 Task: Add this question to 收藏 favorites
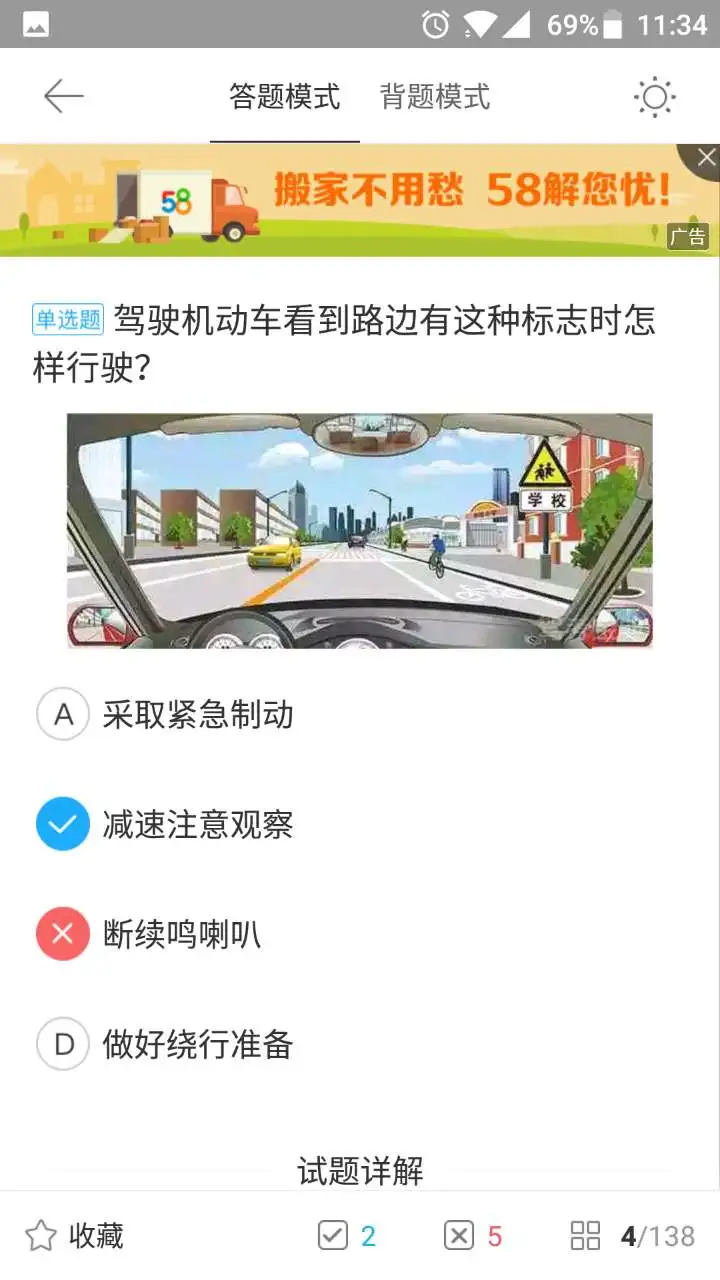click(74, 1236)
